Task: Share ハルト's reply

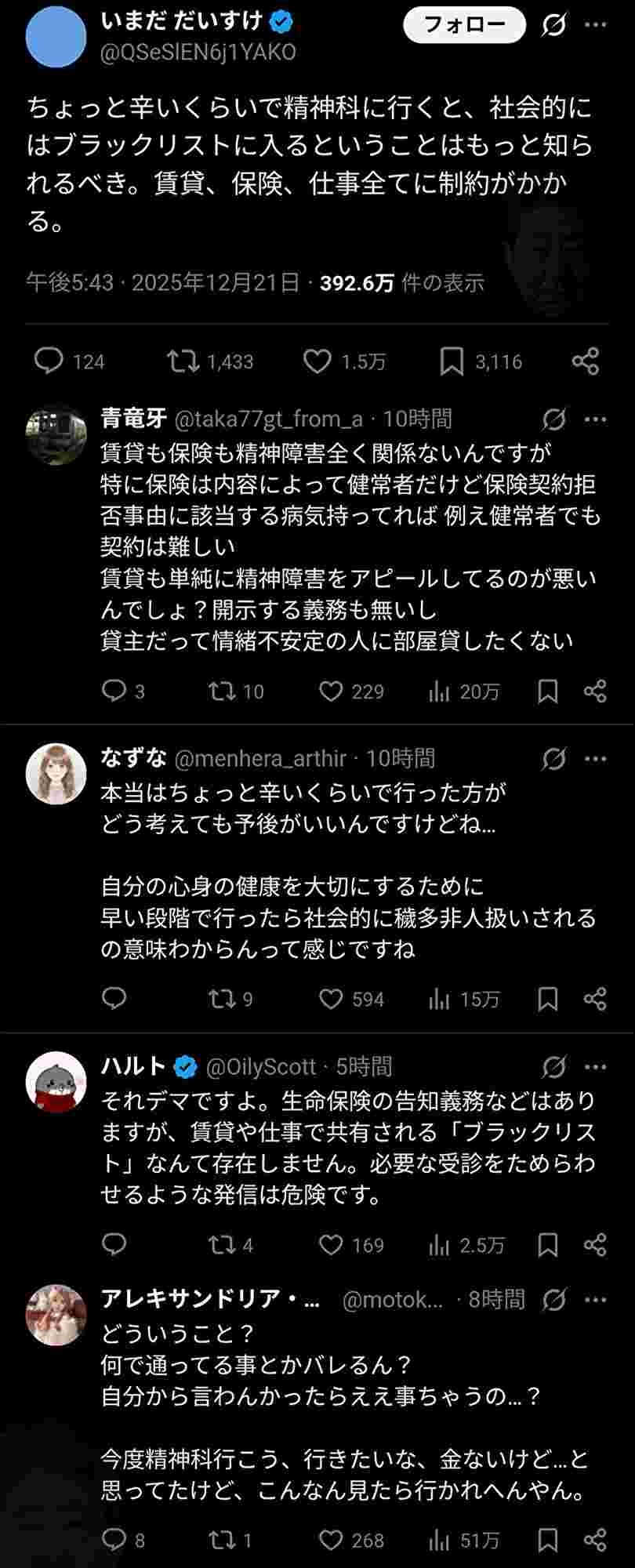Action: (596, 1244)
